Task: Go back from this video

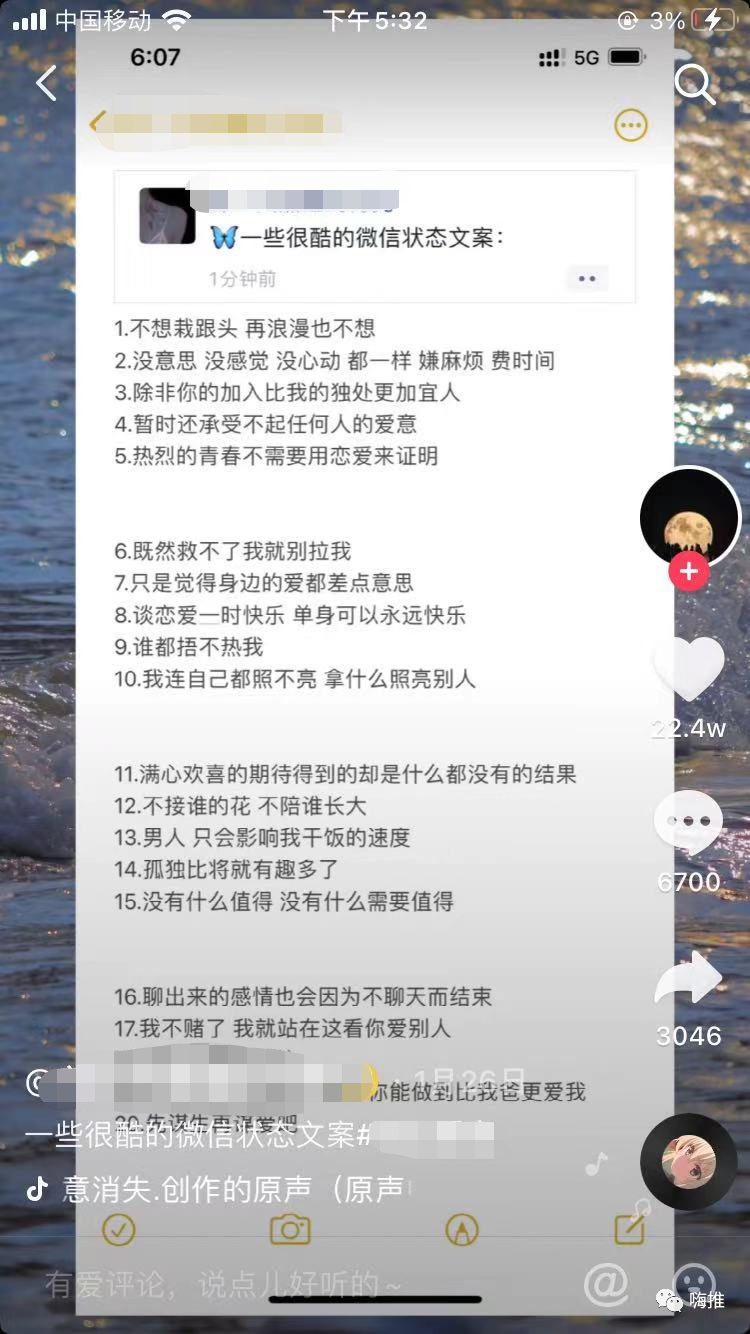Action: coord(46,84)
